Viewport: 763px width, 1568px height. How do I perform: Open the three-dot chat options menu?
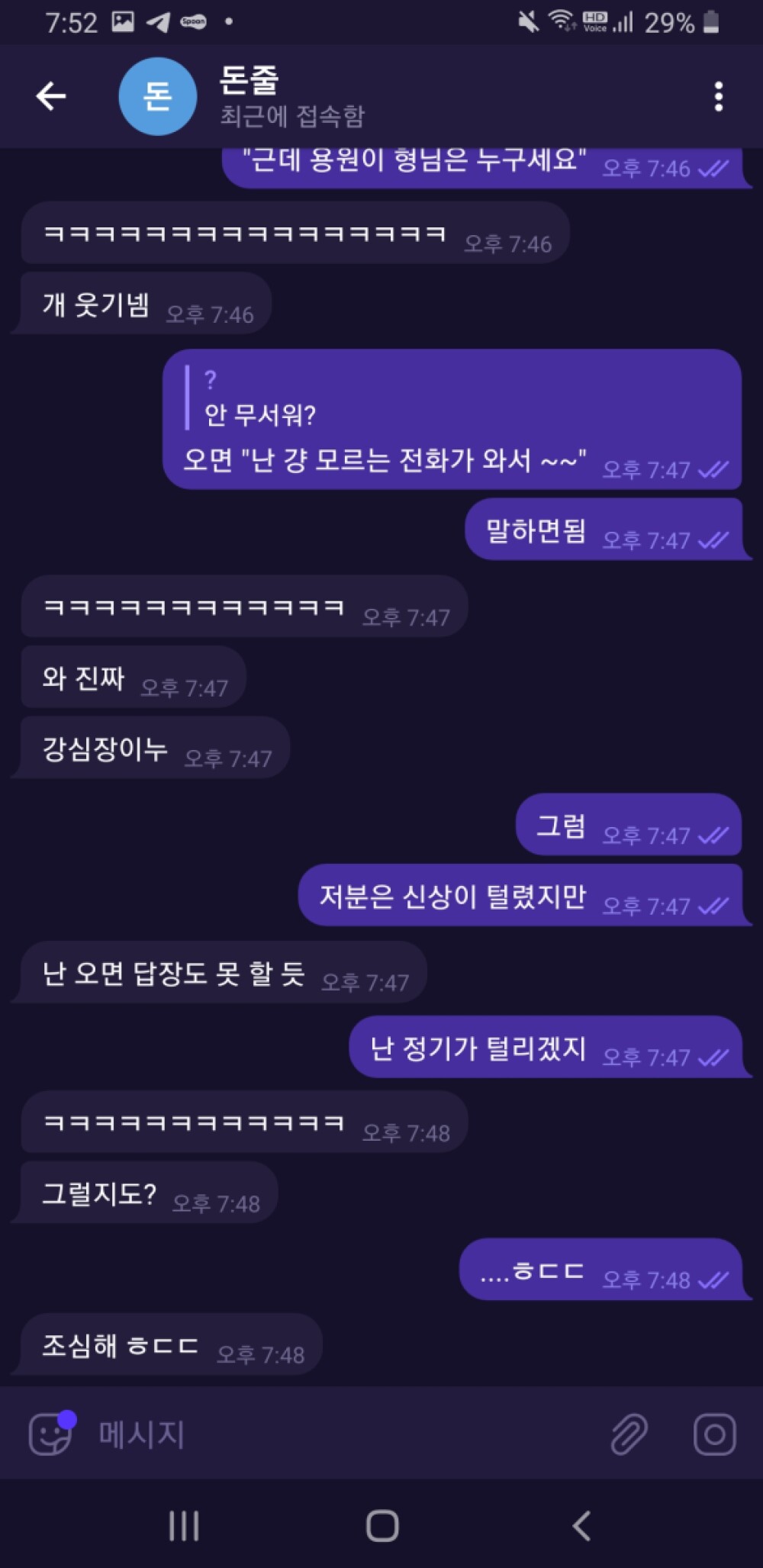718,95
